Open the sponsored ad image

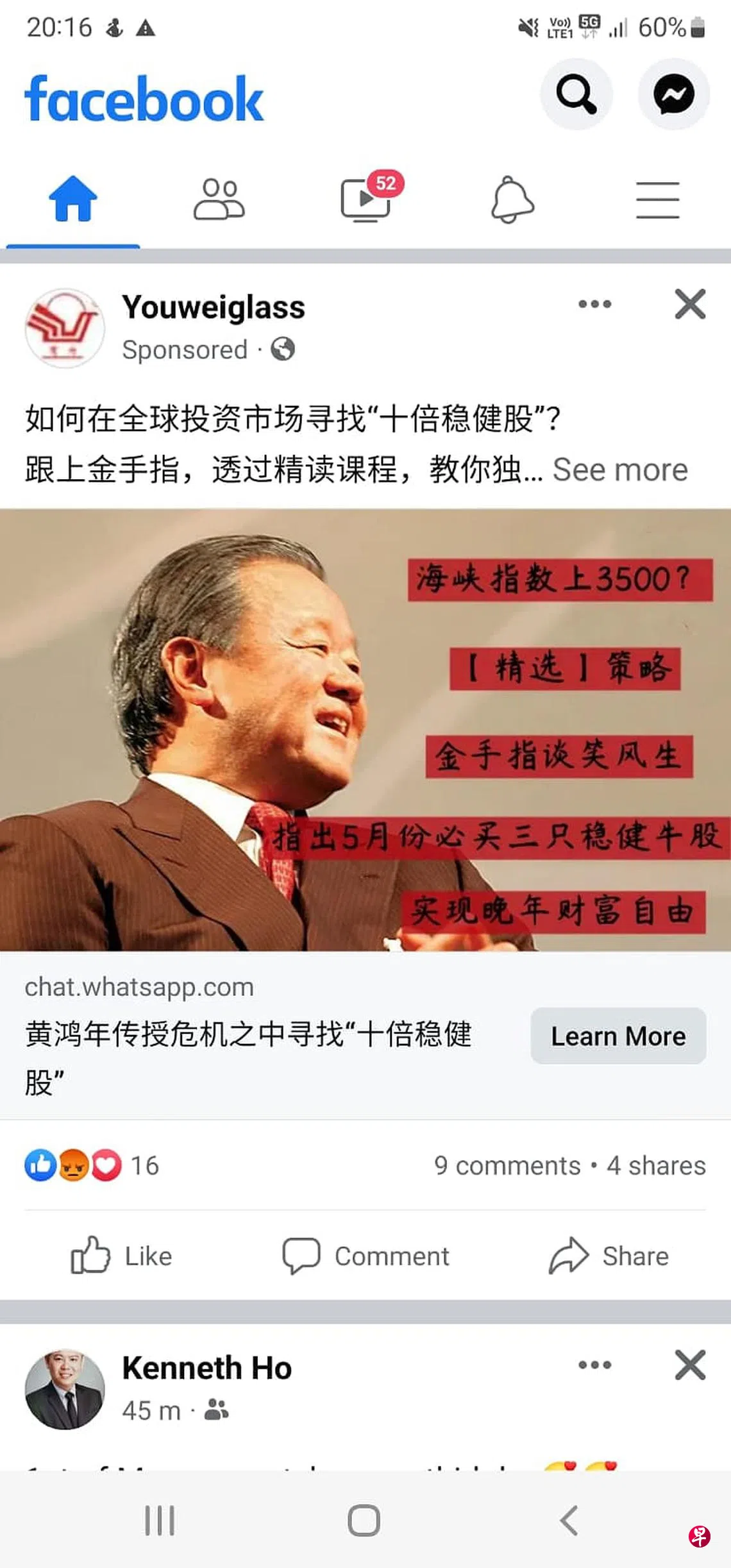pyautogui.click(x=365, y=730)
